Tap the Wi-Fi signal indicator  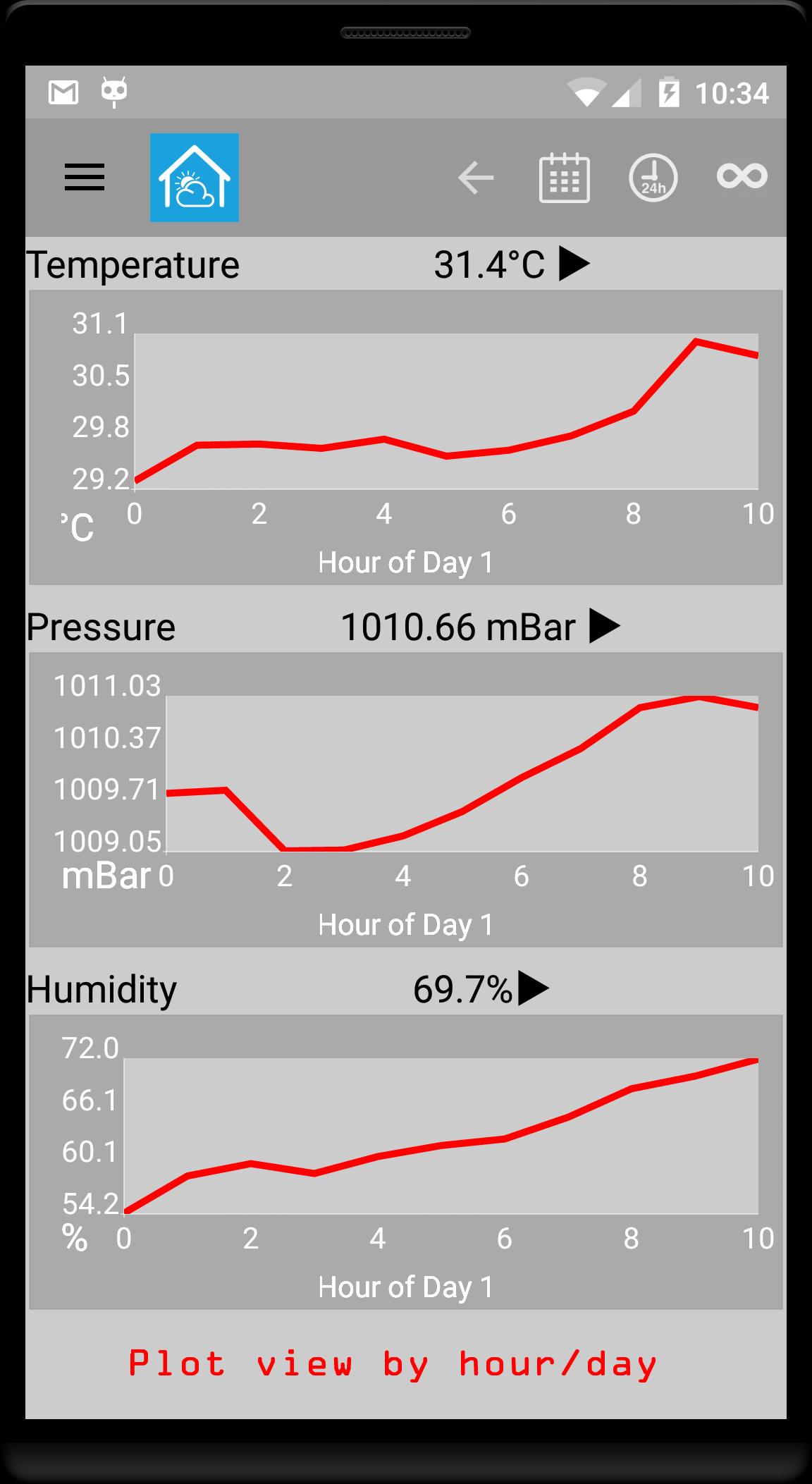point(587,92)
